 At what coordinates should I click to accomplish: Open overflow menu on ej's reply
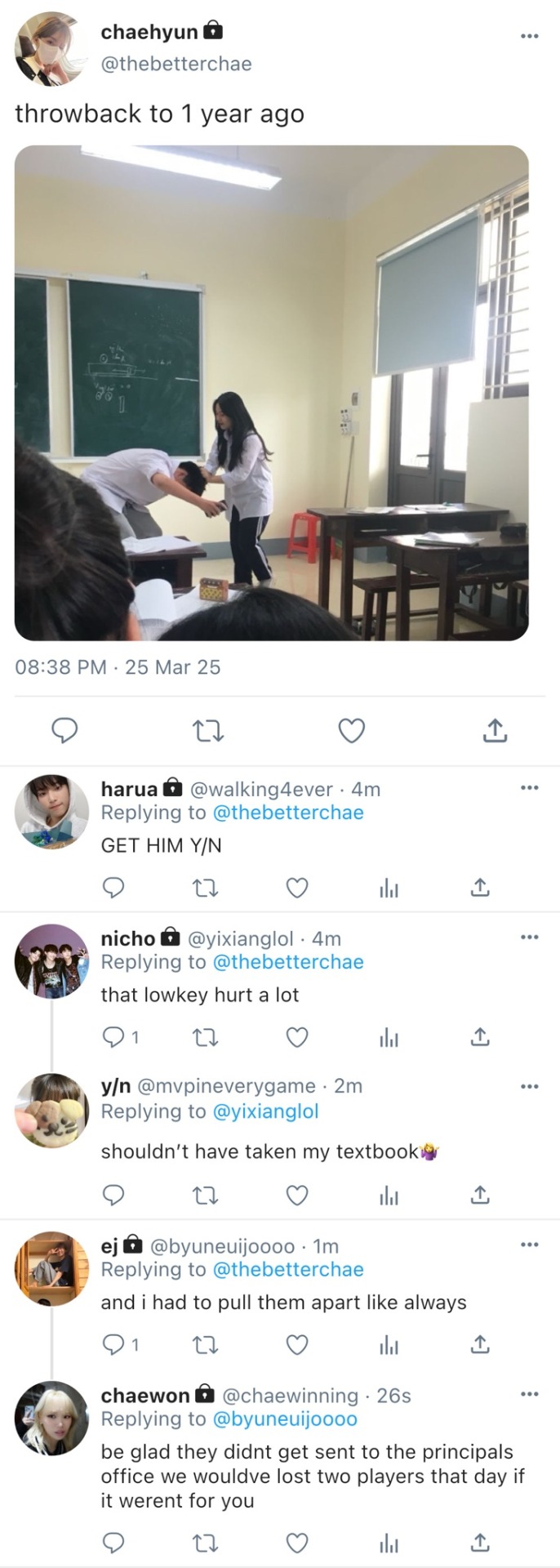pos(529,1244)
